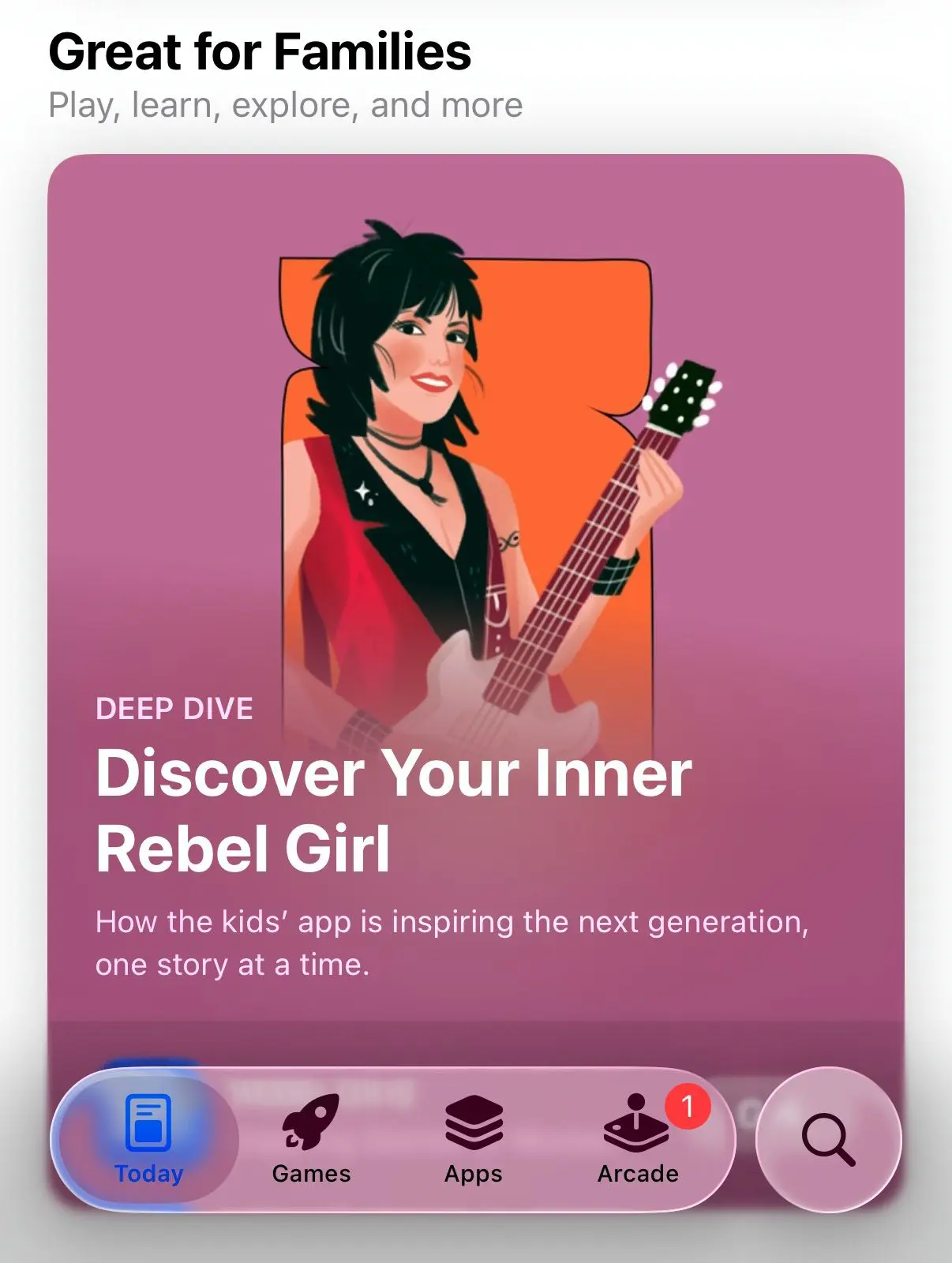
Task: Open the search magnifier button
Action: (x=828, y=1139)
